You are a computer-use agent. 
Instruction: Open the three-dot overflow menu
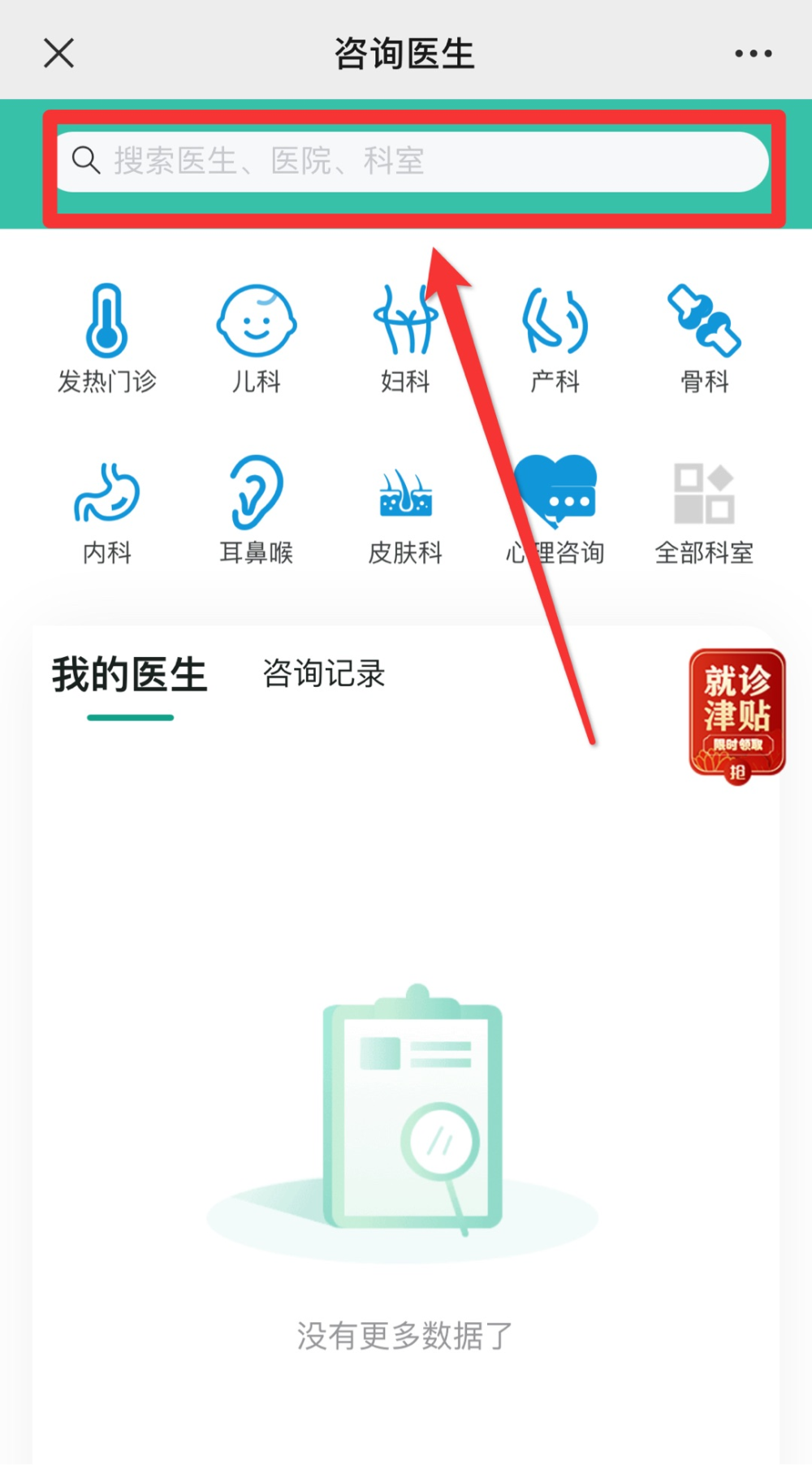point(753,54)
